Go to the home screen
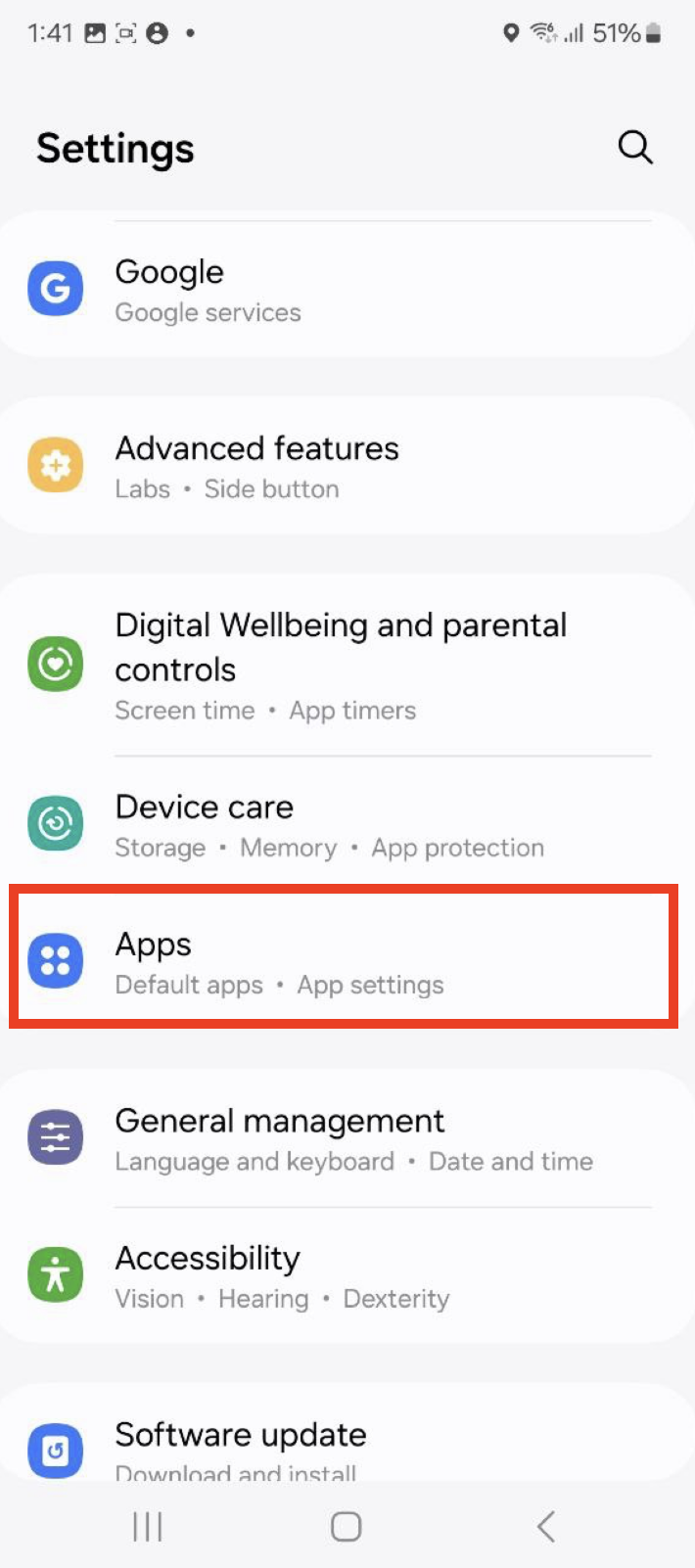The height and width of the screenshot is (1568, 695). point(346,1526)
